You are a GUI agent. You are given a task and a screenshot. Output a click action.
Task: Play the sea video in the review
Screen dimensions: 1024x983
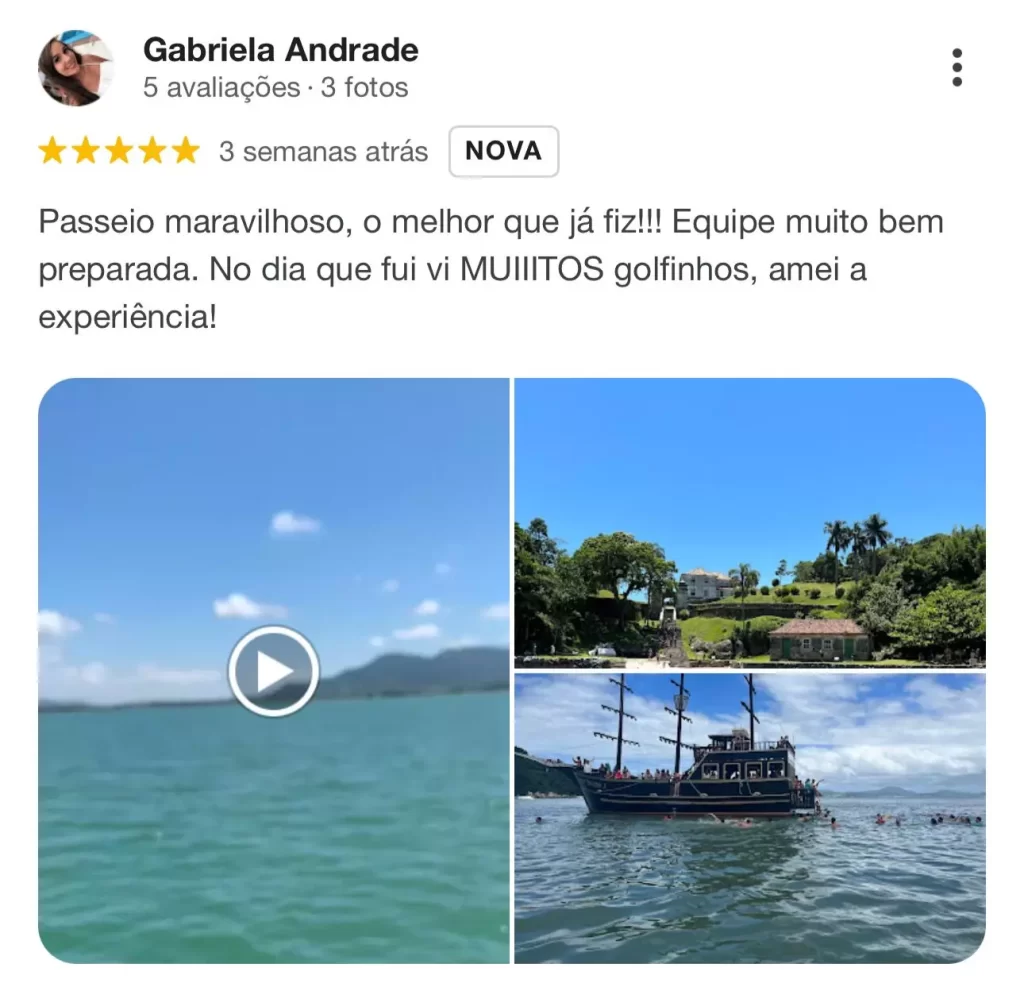click(x=273, y=671)
